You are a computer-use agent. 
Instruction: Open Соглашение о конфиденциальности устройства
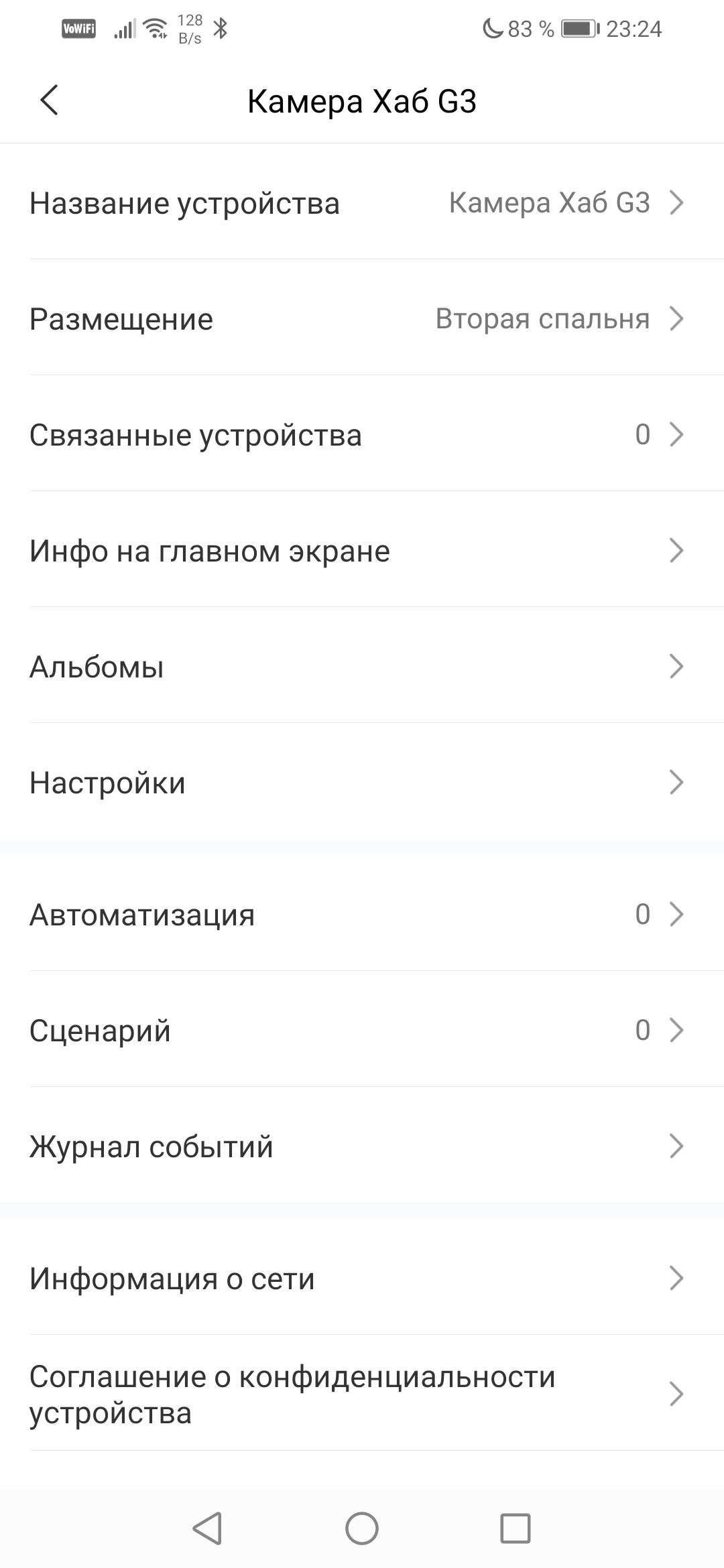pyautogui.click(x=362, y=1394)
